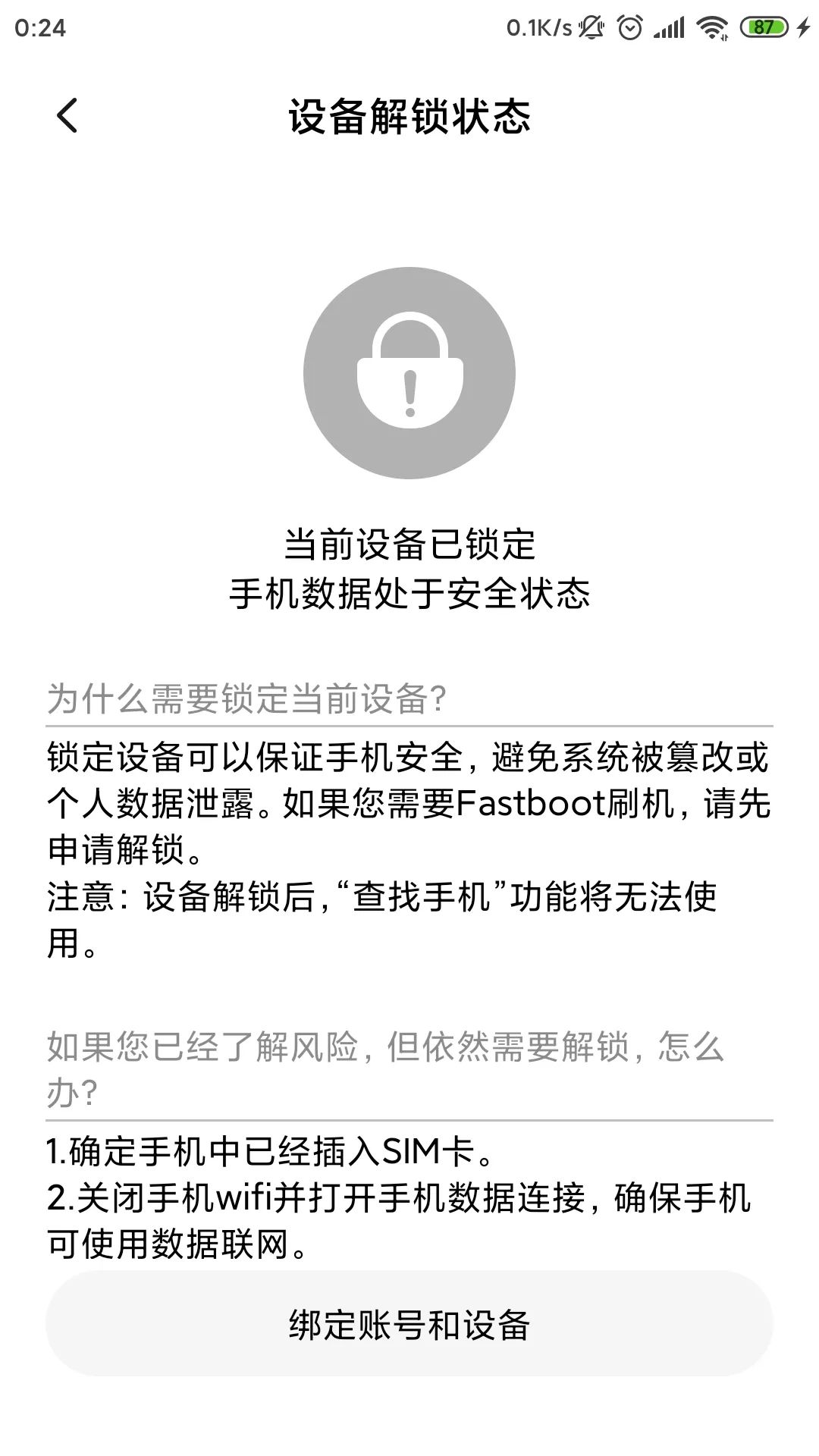Screen dimensions: 819x1456
Task: Tap the battery charging indicator
Action: coord(804,25)
